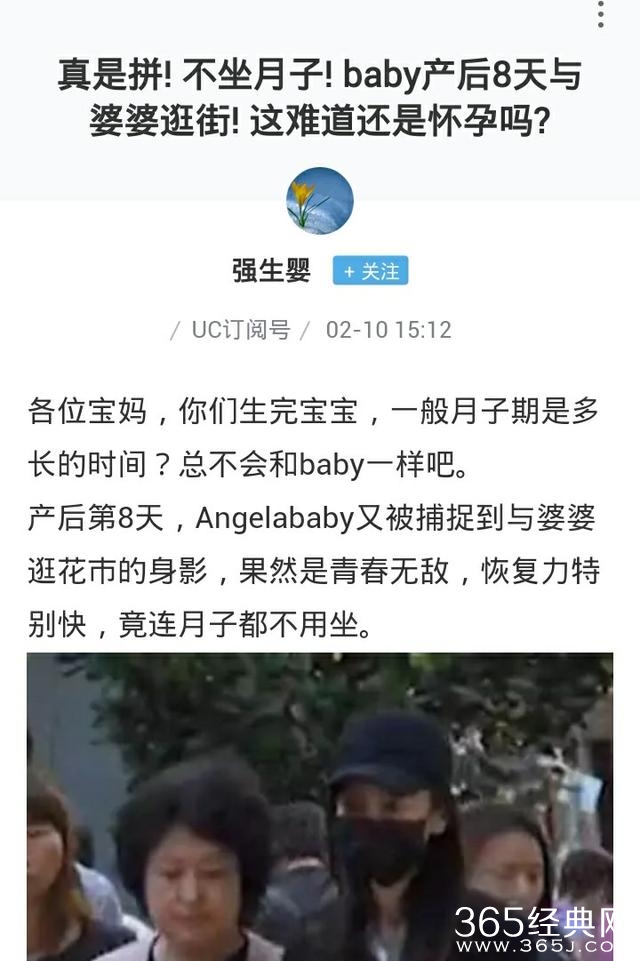Open the article photo of two women
Image resolution: width=640 pixels, height=961 pixels.
click(320, 805)
